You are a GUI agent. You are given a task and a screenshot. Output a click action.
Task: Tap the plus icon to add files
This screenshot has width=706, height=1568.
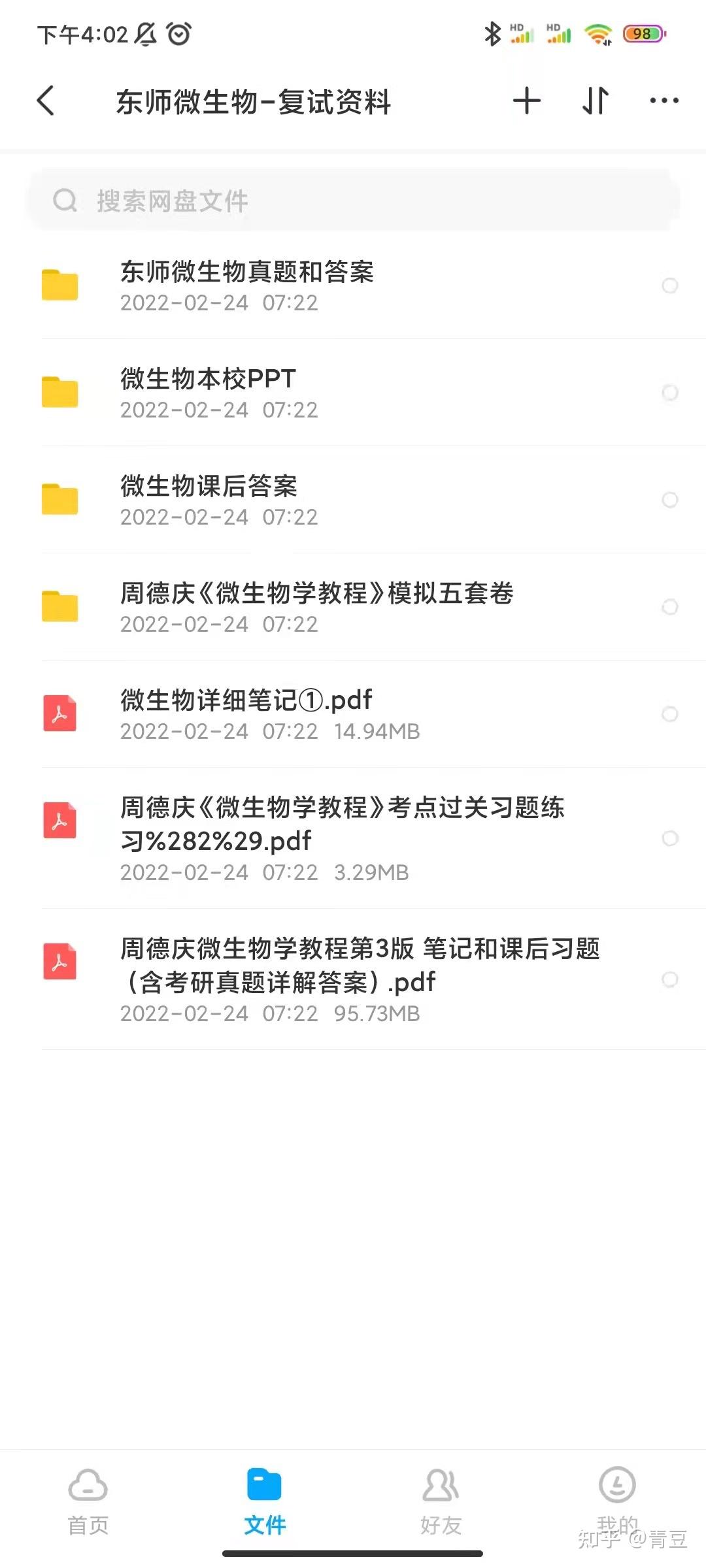tap(527, 101)
